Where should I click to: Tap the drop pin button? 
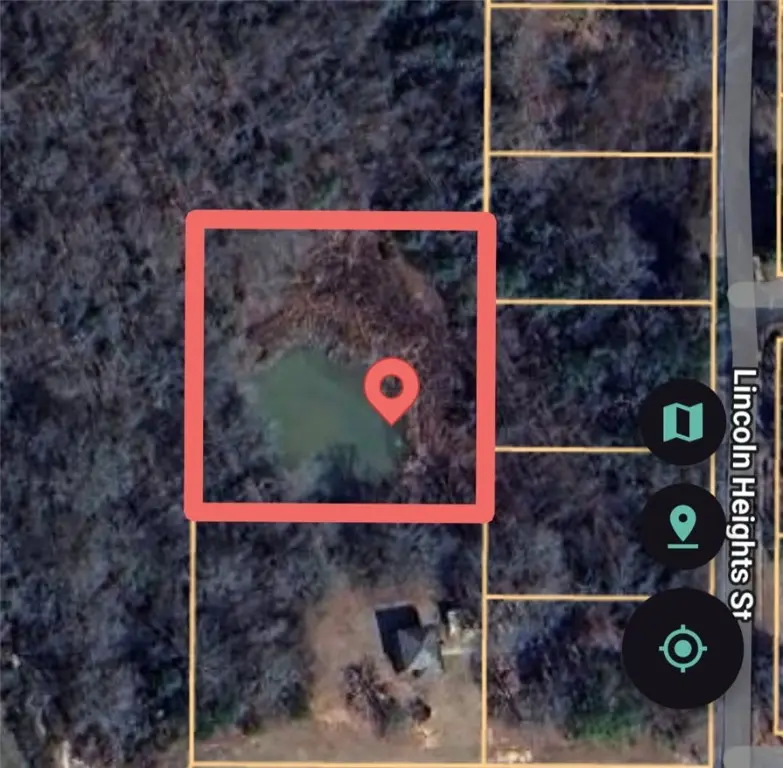(x=683, y=526)
